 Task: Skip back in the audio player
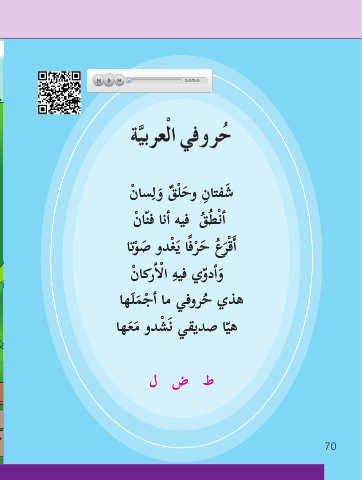tap(99, 81)
